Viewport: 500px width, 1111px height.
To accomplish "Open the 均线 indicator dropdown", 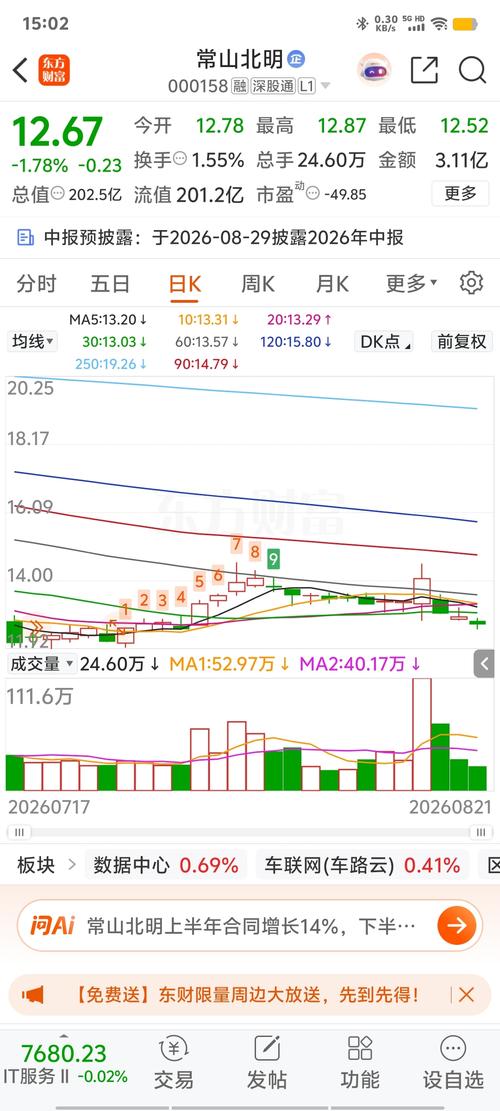I will [x=33, y=342].
